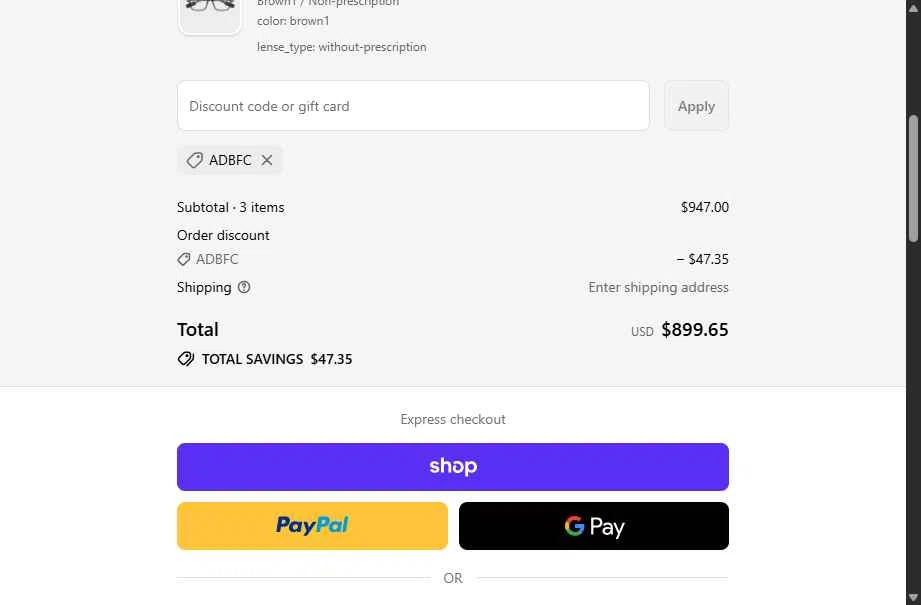Pay using PayPal express checkout
921x605 pixels.
pyautogui.click(x=312, y=526)
